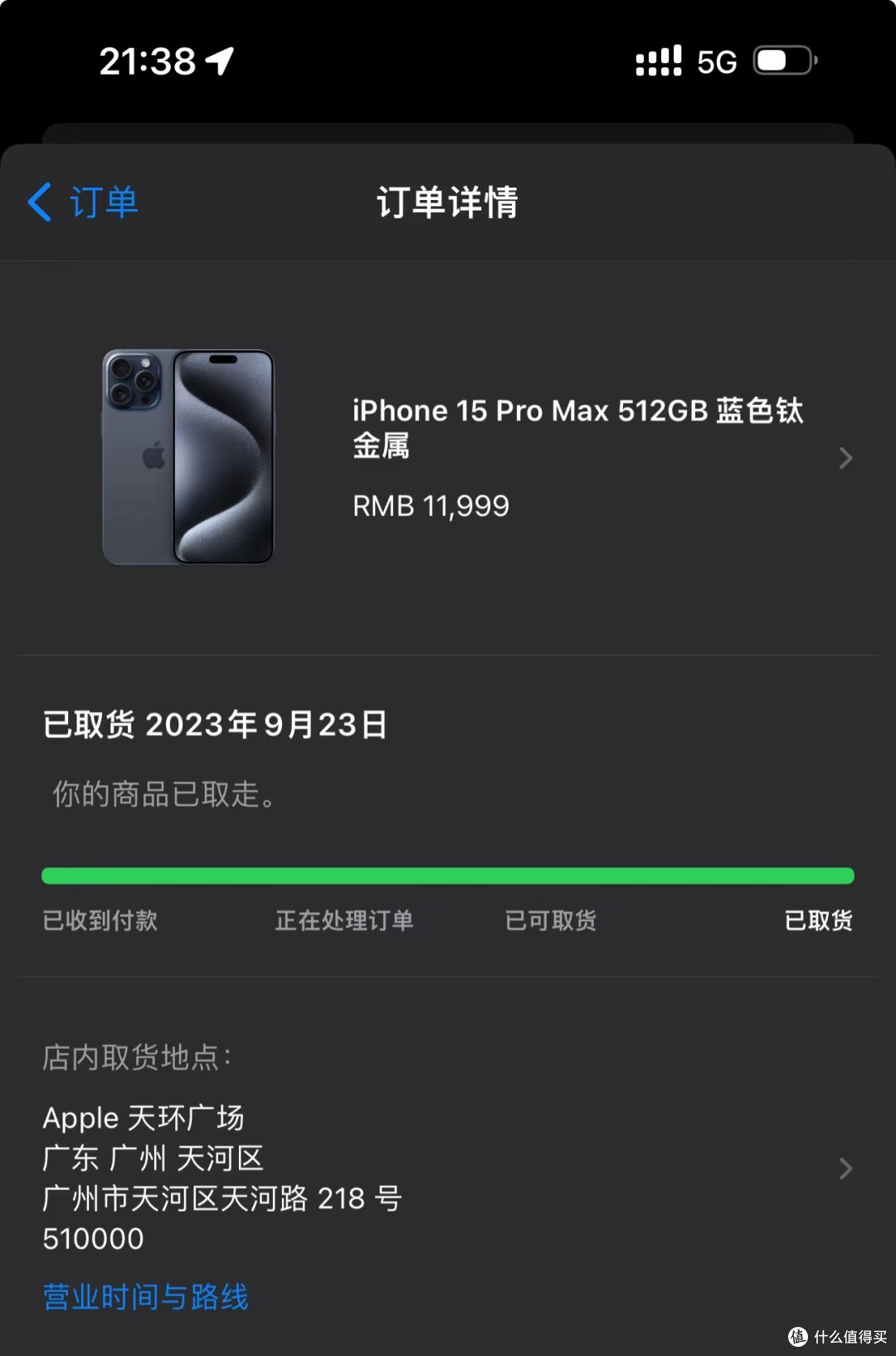Tap the 正在处理订单 stage label

click(x=344, y=920)
